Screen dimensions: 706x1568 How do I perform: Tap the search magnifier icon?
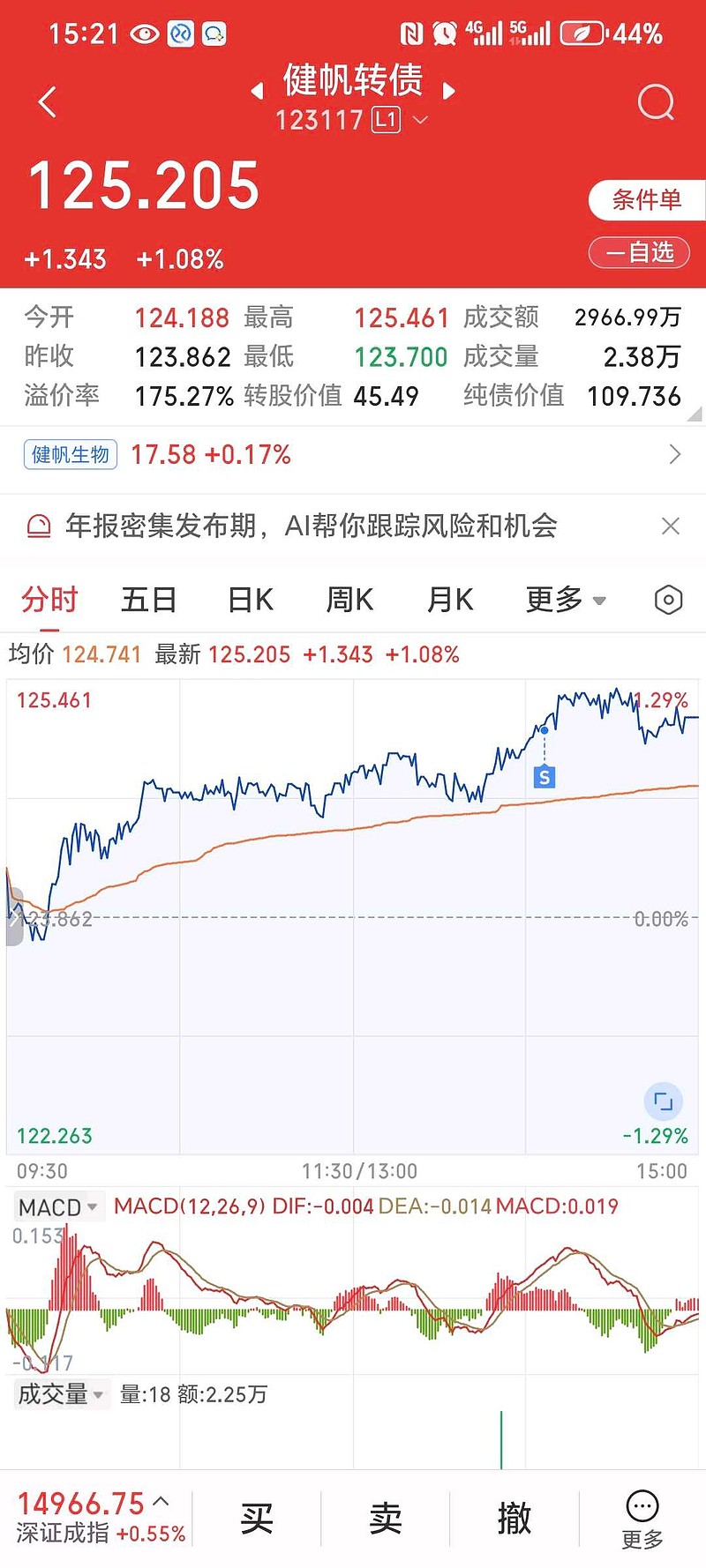(x=656, y=101)
